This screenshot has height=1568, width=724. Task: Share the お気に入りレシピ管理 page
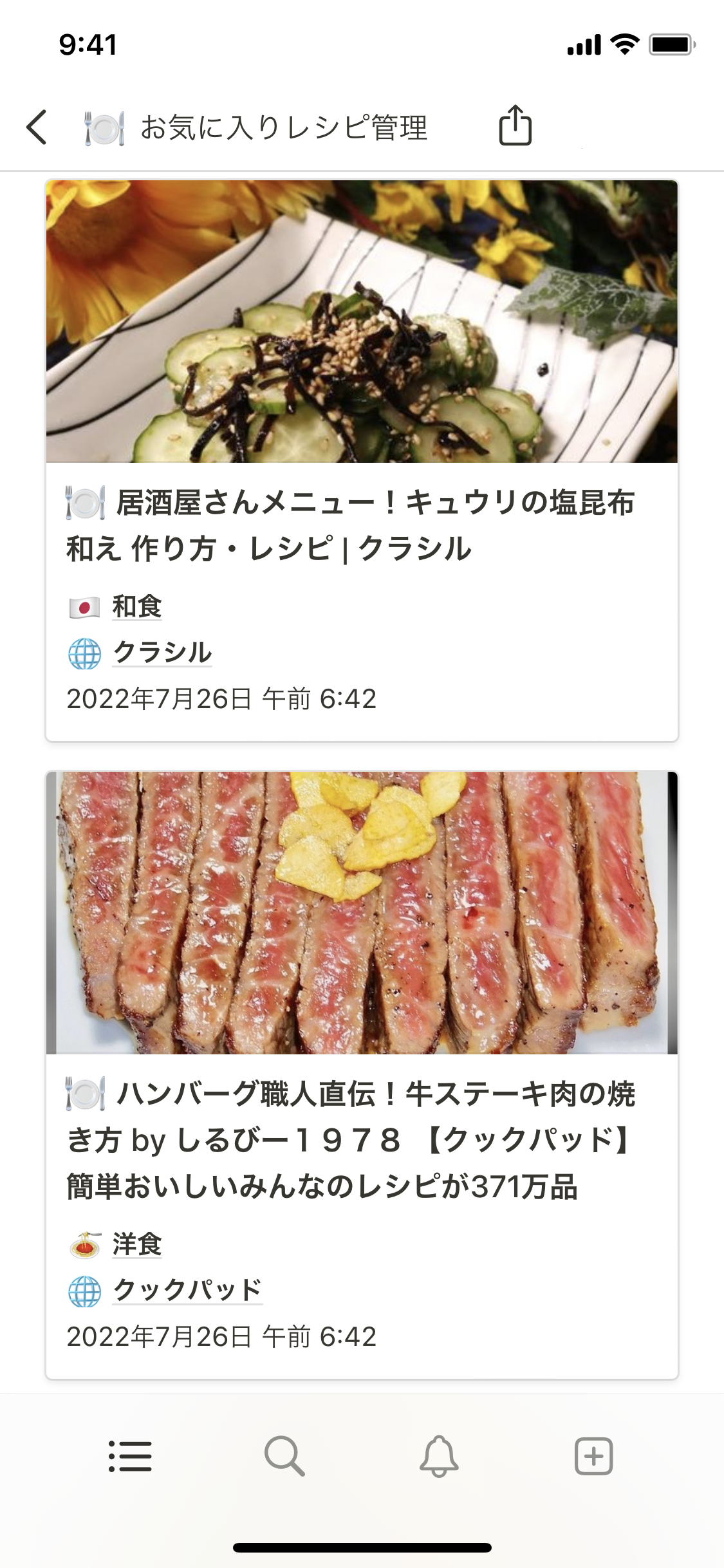pos(515,126)
